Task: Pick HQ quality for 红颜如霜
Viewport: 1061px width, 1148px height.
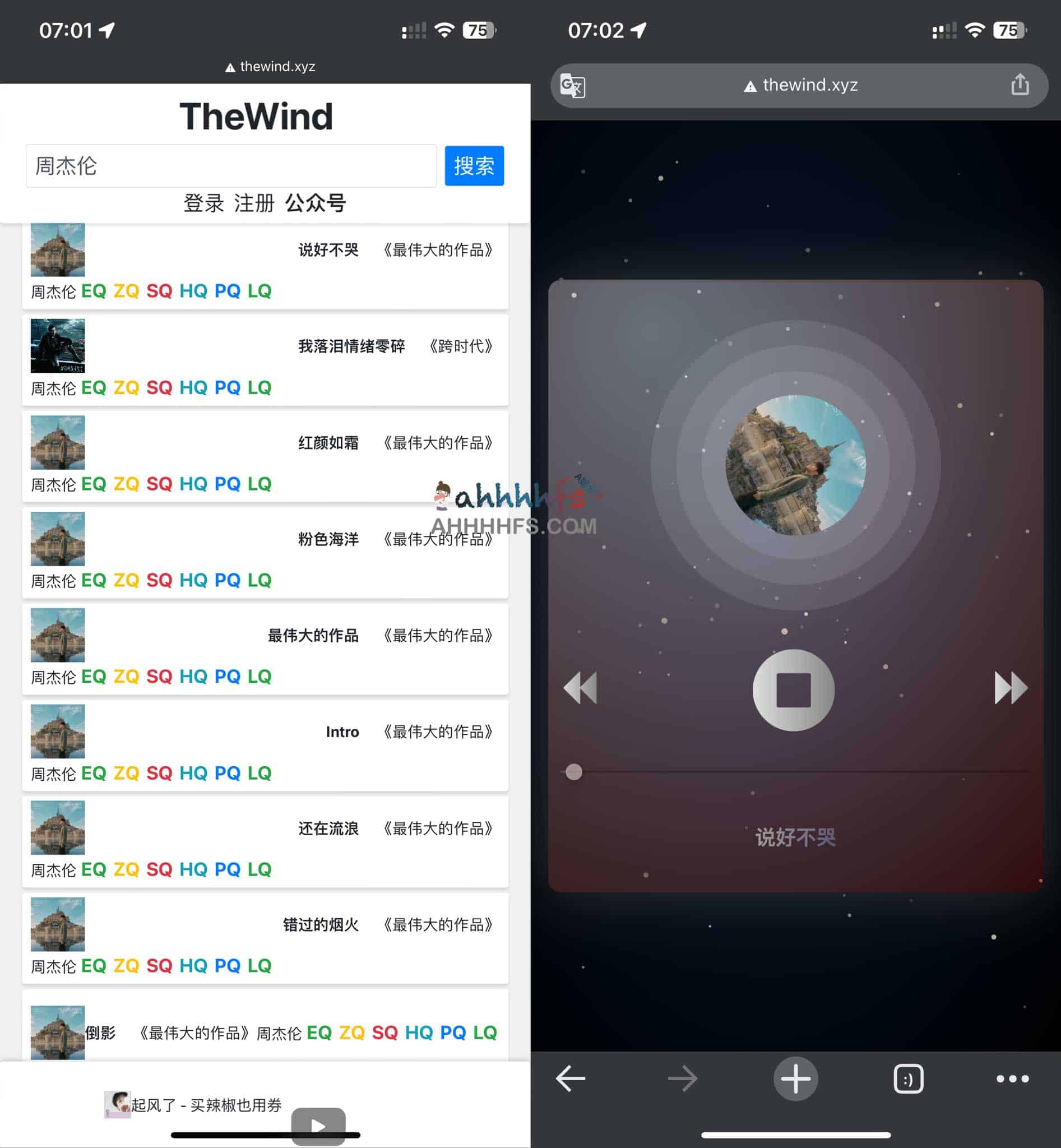Action: click(193, 484)
